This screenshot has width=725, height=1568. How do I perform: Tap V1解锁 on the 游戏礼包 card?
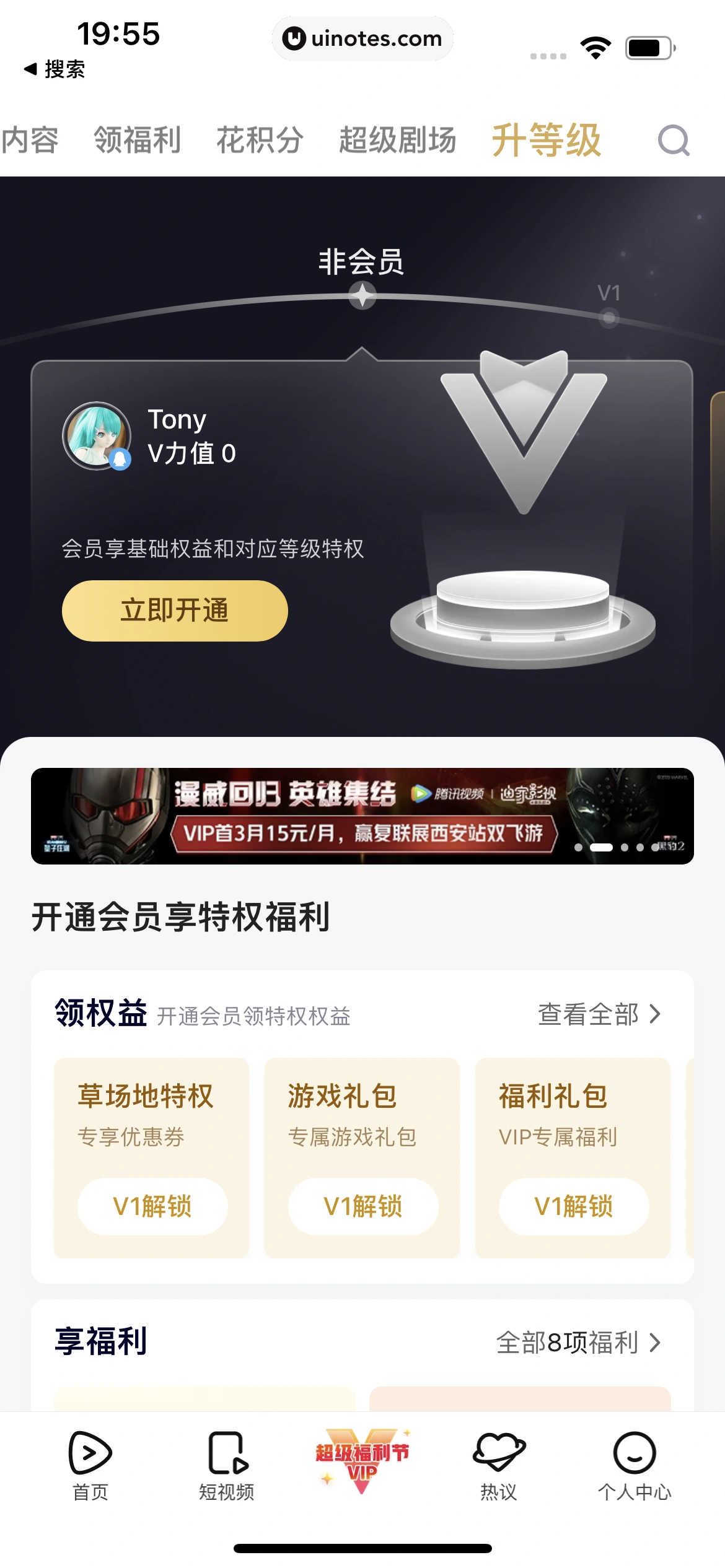[363, 1206]
